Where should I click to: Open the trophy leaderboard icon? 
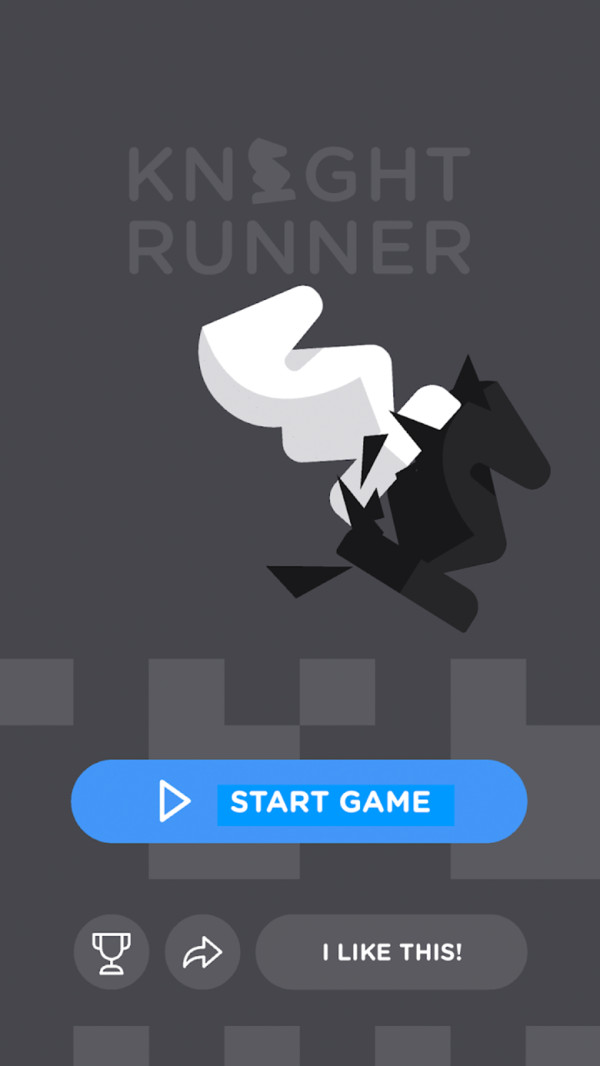(x=111, y=952)
